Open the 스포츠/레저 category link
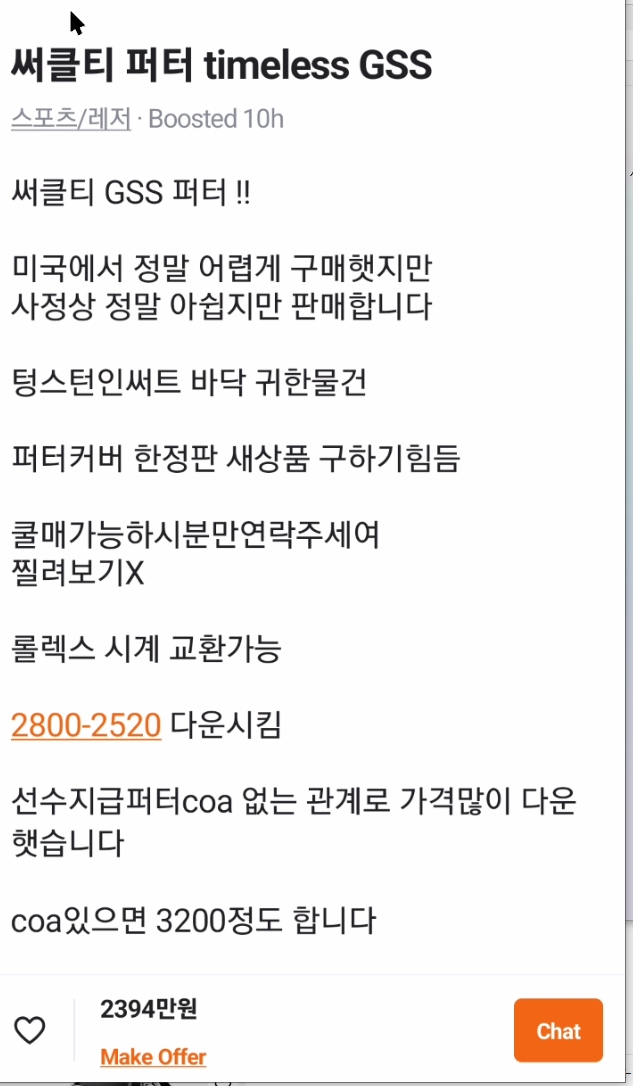Screen dimensions: 633x1086 pos(71,119)
